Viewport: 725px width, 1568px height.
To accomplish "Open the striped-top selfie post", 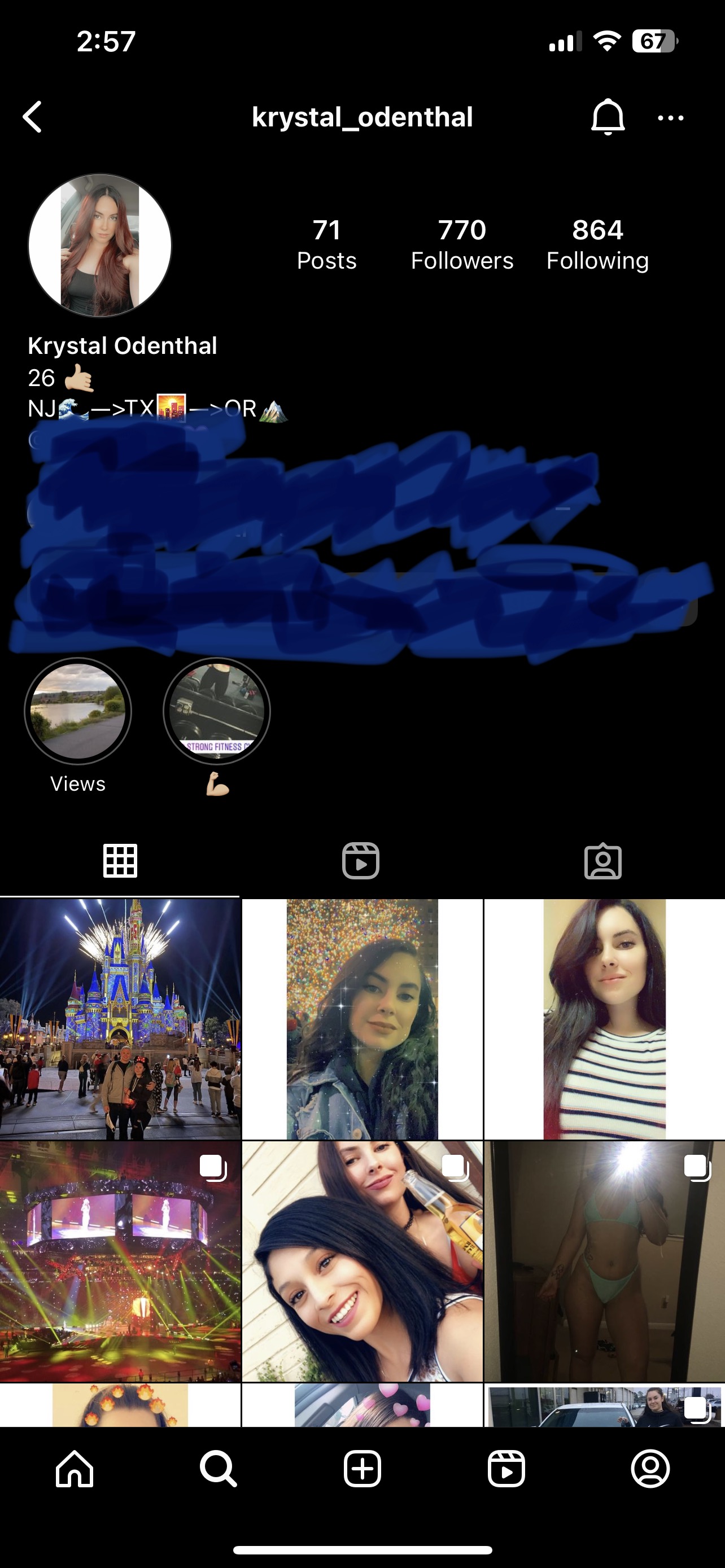I will (605, 1018).
